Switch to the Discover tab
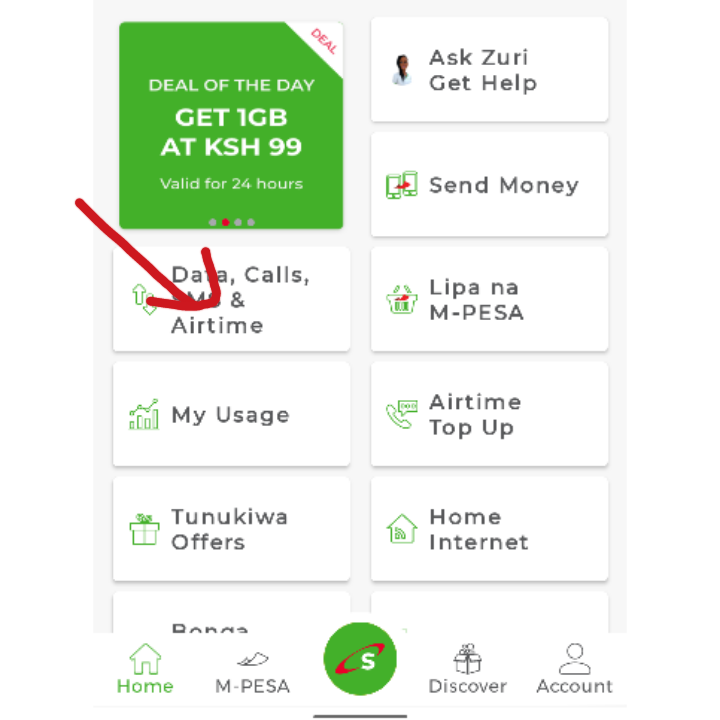This screenshot has height=720, width=720. coord(467,670)
